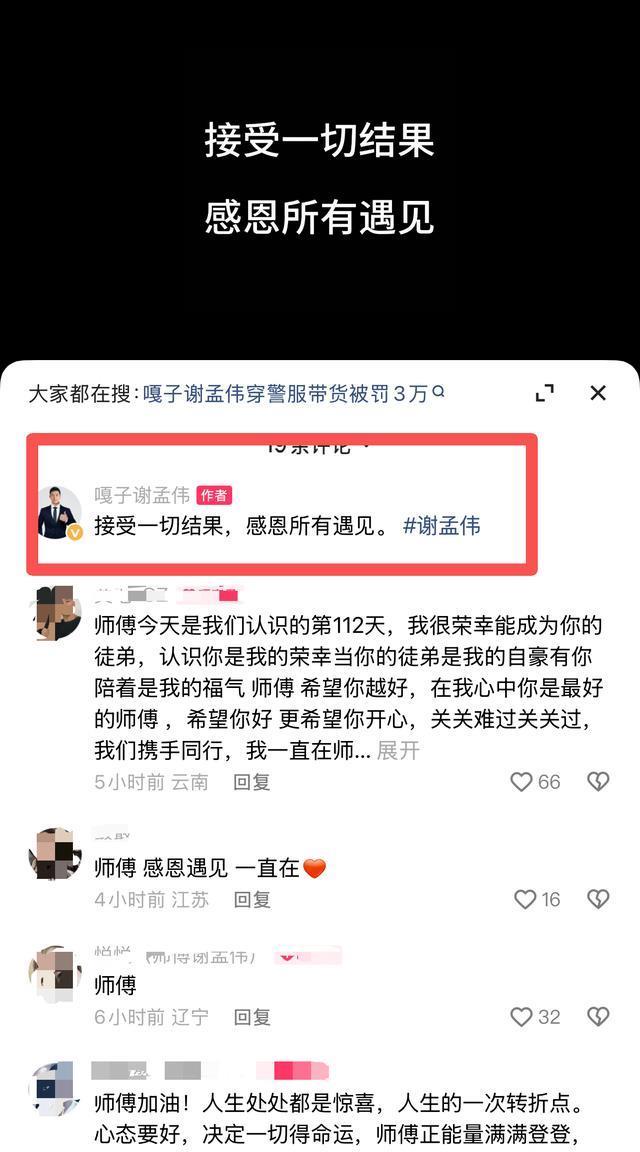Open author 嘎子谢孟伟's profile avatar
Image resolution: width=640 pixels, height=1152 pixels.
click(59, 512)
